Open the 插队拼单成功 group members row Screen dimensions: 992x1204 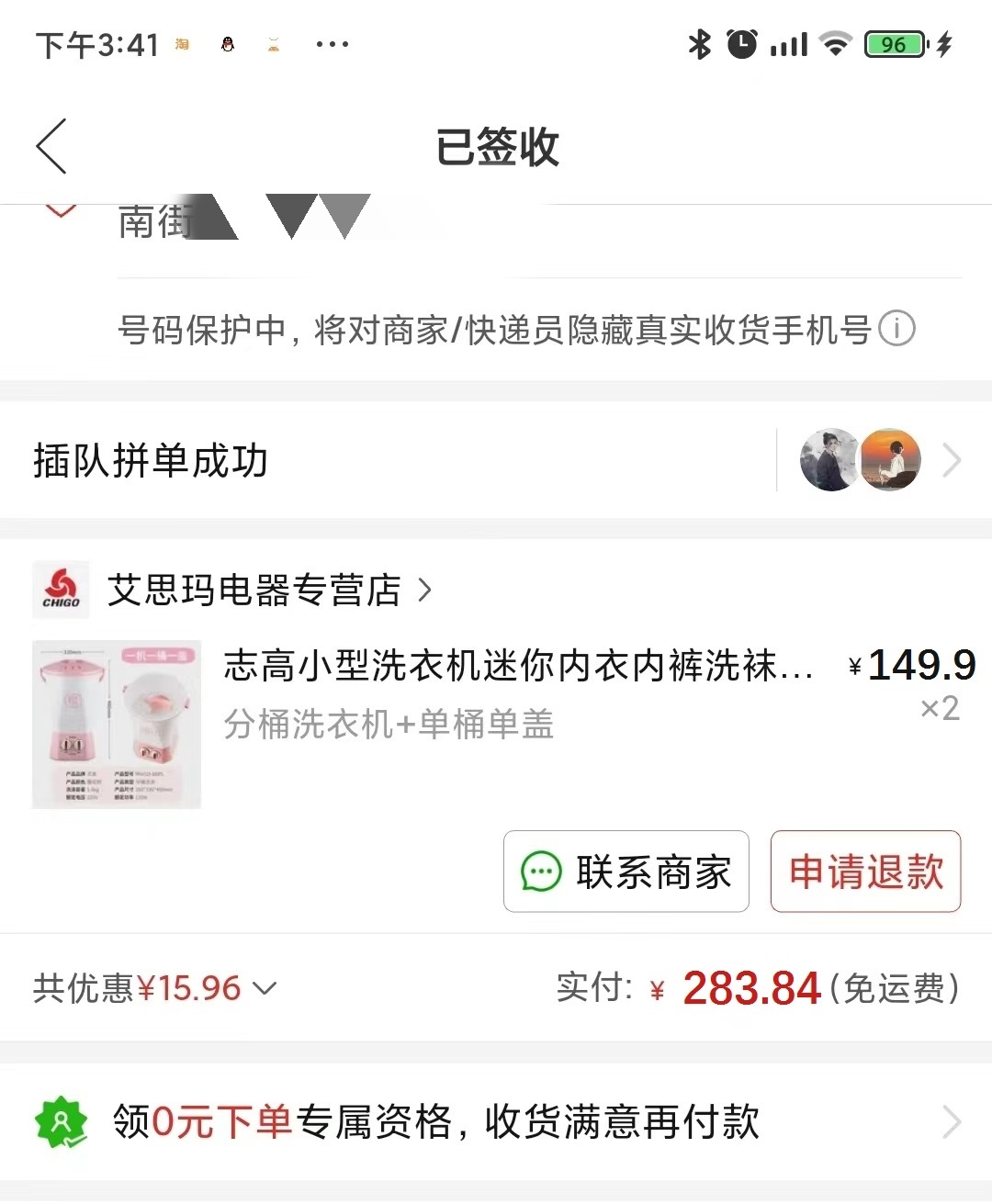(x=496, y=460)
